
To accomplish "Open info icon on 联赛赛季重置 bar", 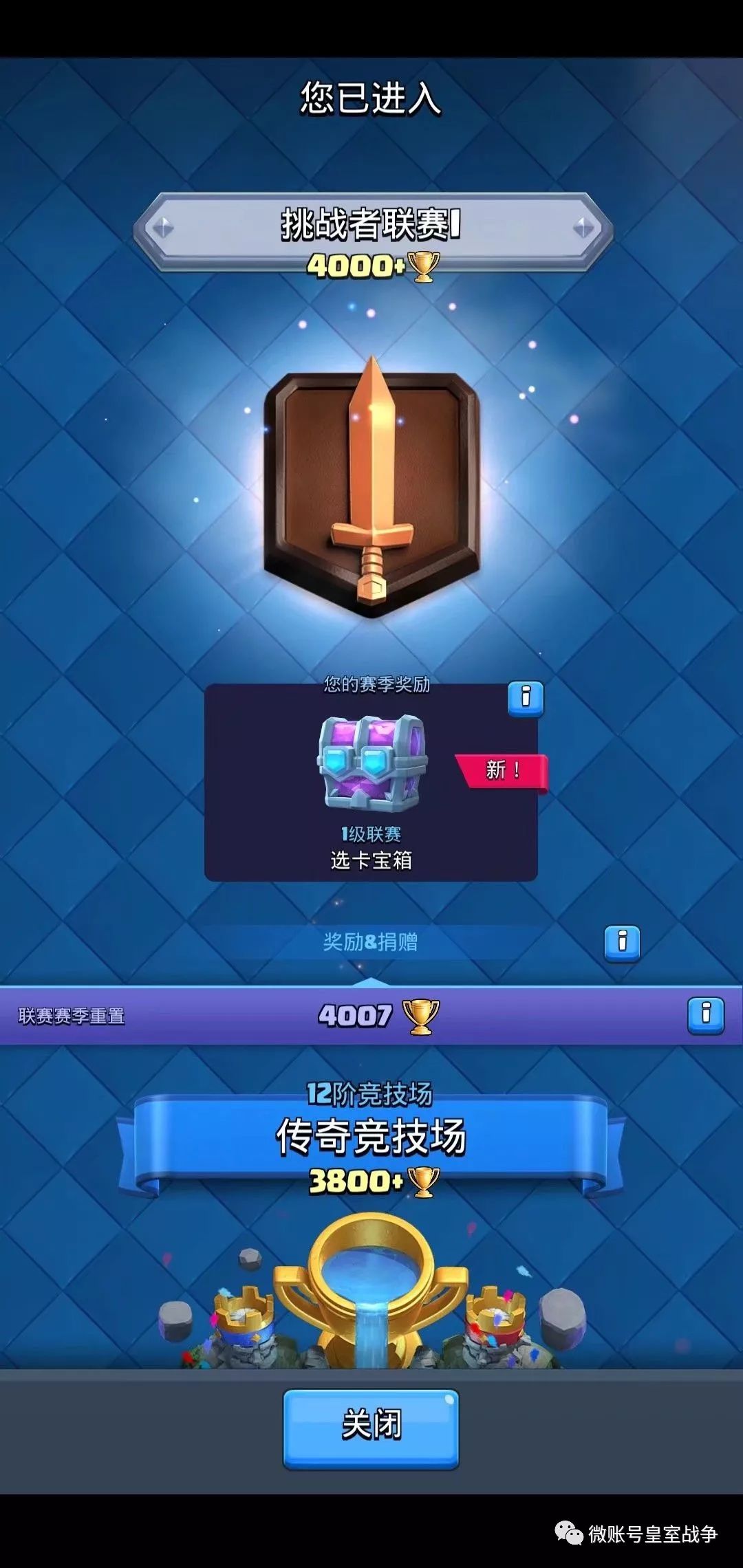I will [706, 1016].
